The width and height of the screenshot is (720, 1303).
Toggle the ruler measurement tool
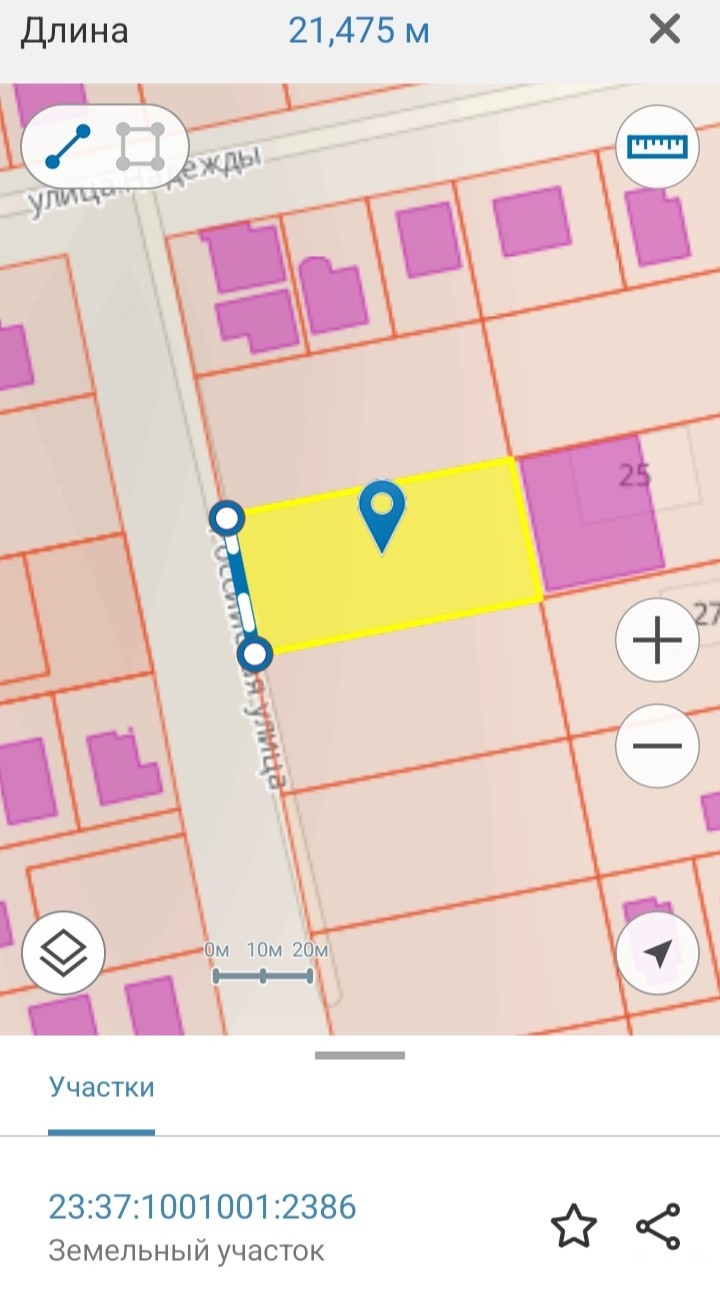click(x=657, y=147)
